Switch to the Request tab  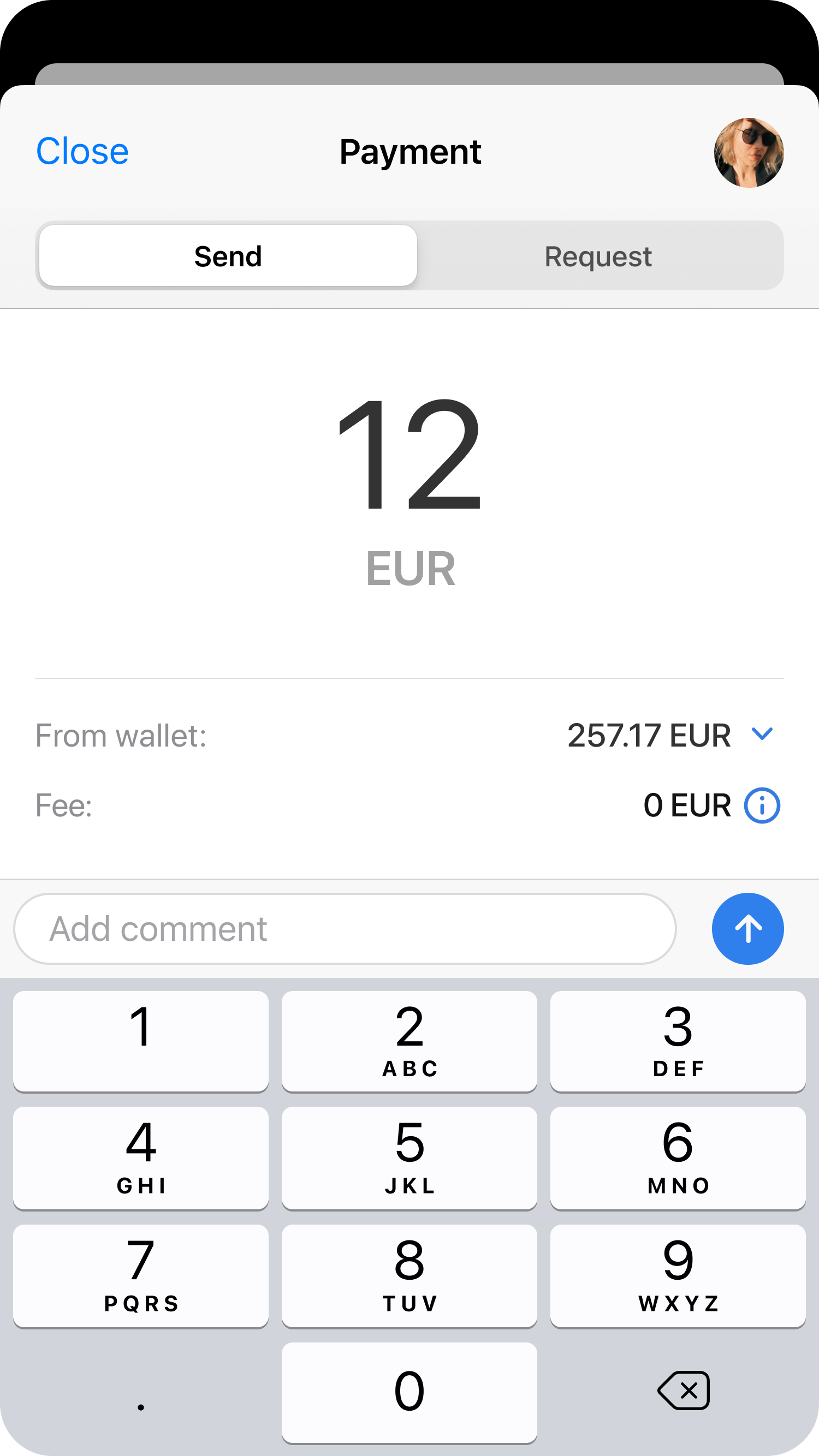pyautogui.click(x=598, y=256)
